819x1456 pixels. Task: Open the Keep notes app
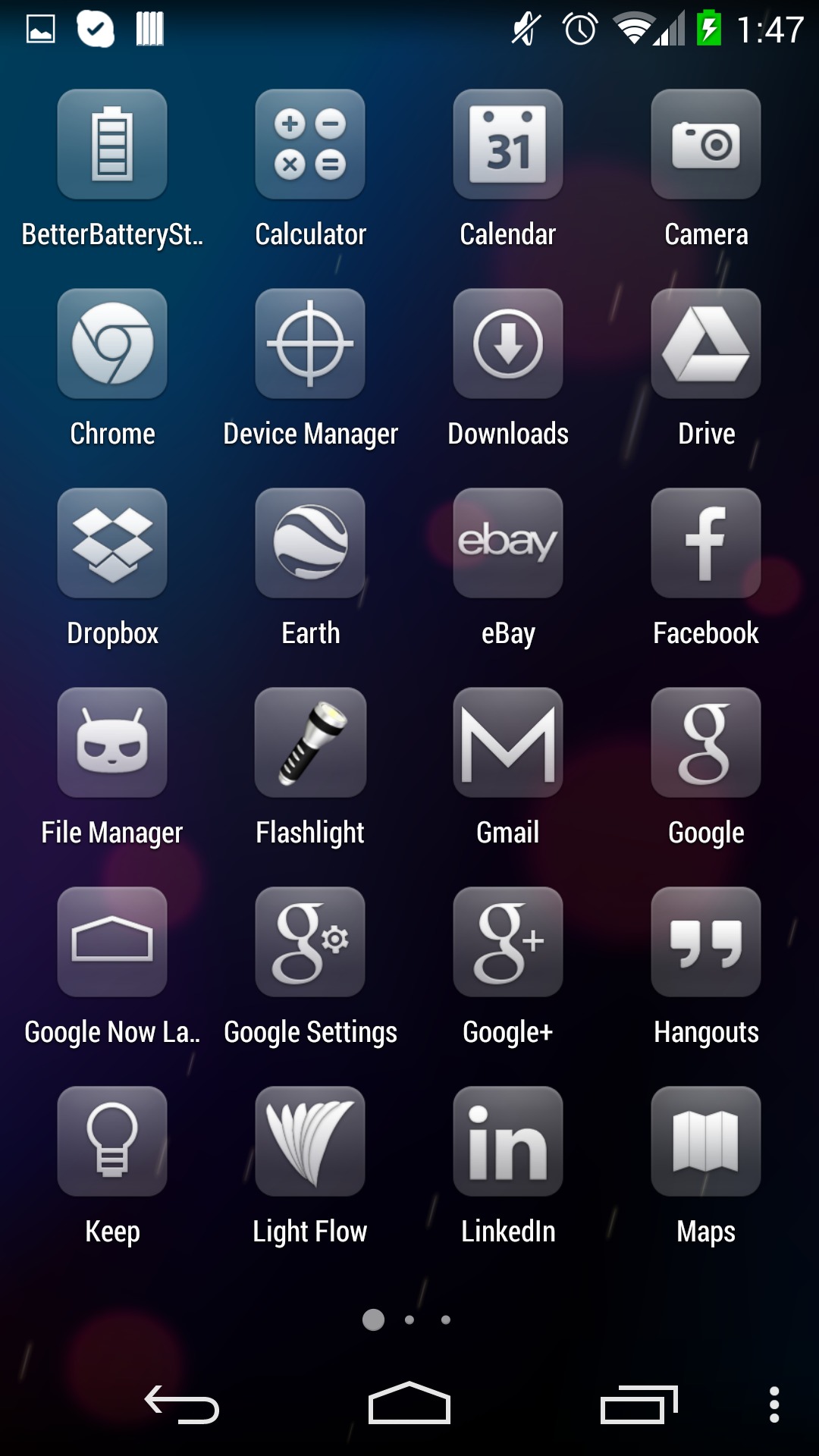112,1141
